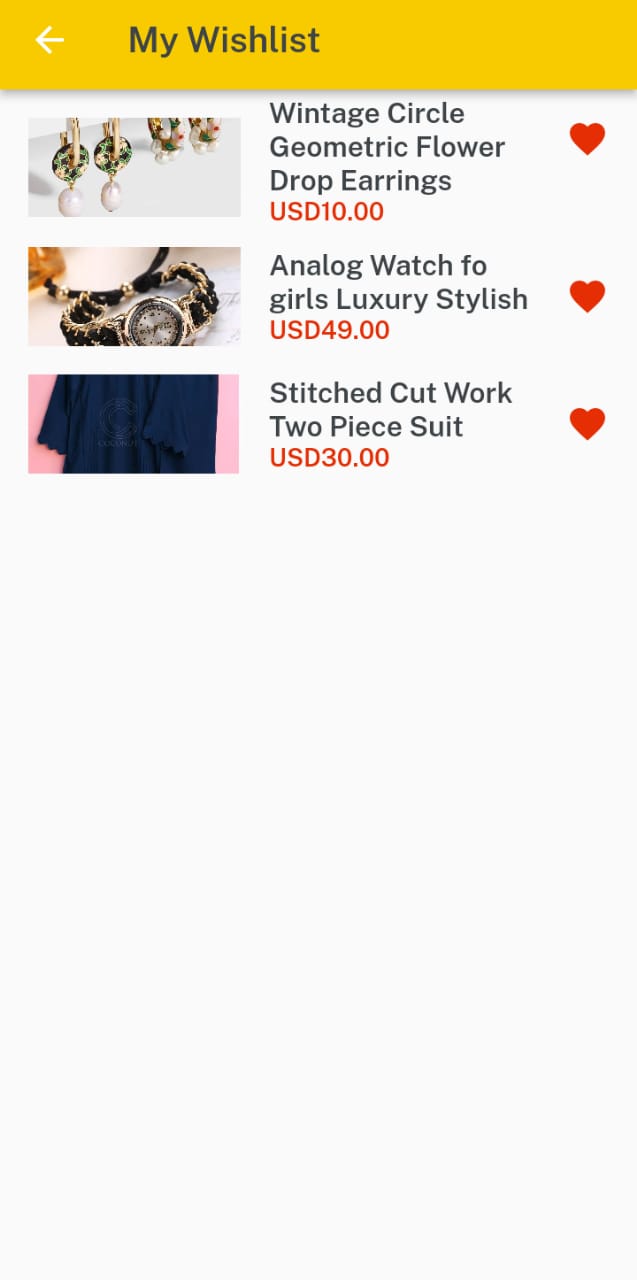Open the Analog Watch fo girls item
The image size is (637, 1280).
pos(318,297)
